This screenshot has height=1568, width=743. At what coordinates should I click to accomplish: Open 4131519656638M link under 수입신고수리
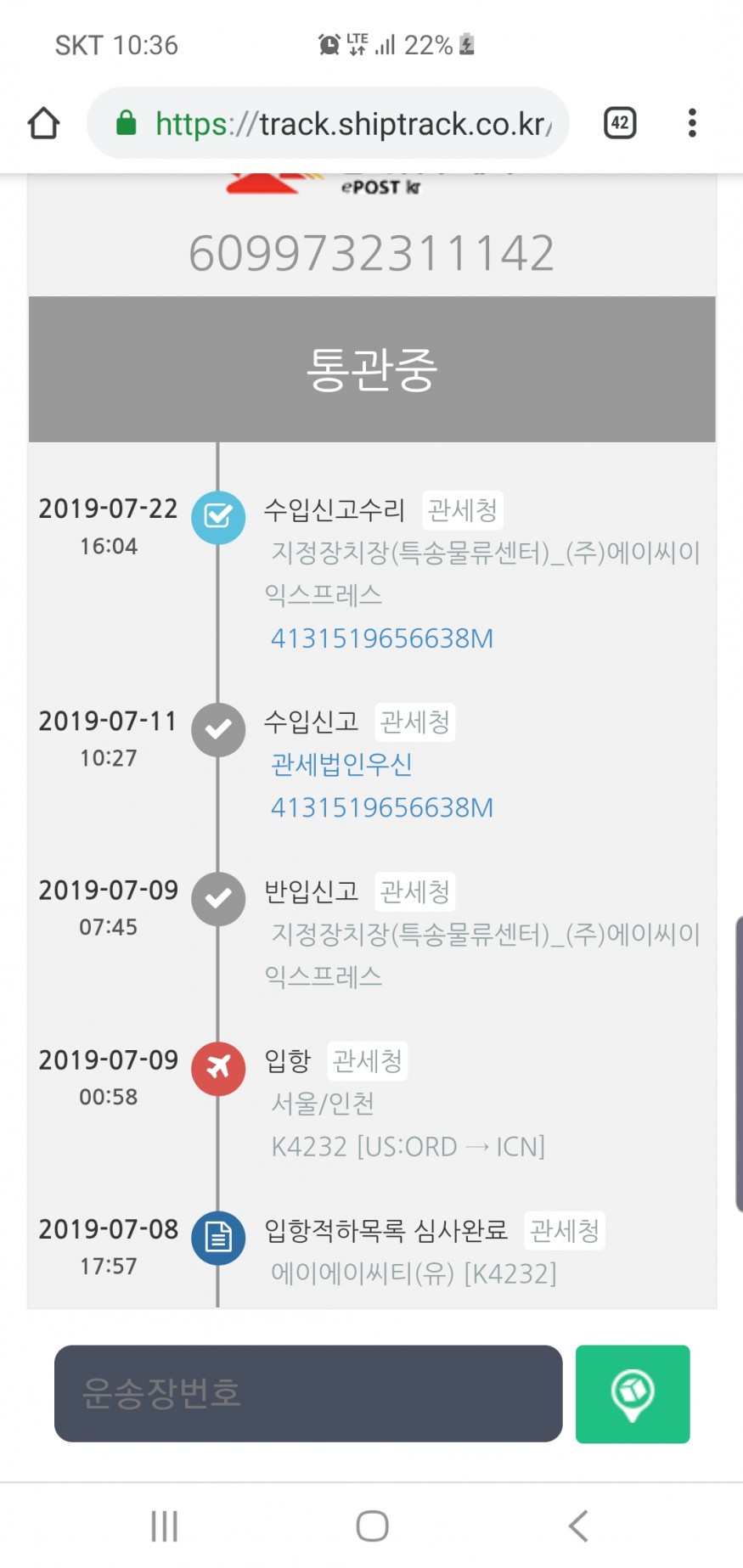(x=382, y=638)
